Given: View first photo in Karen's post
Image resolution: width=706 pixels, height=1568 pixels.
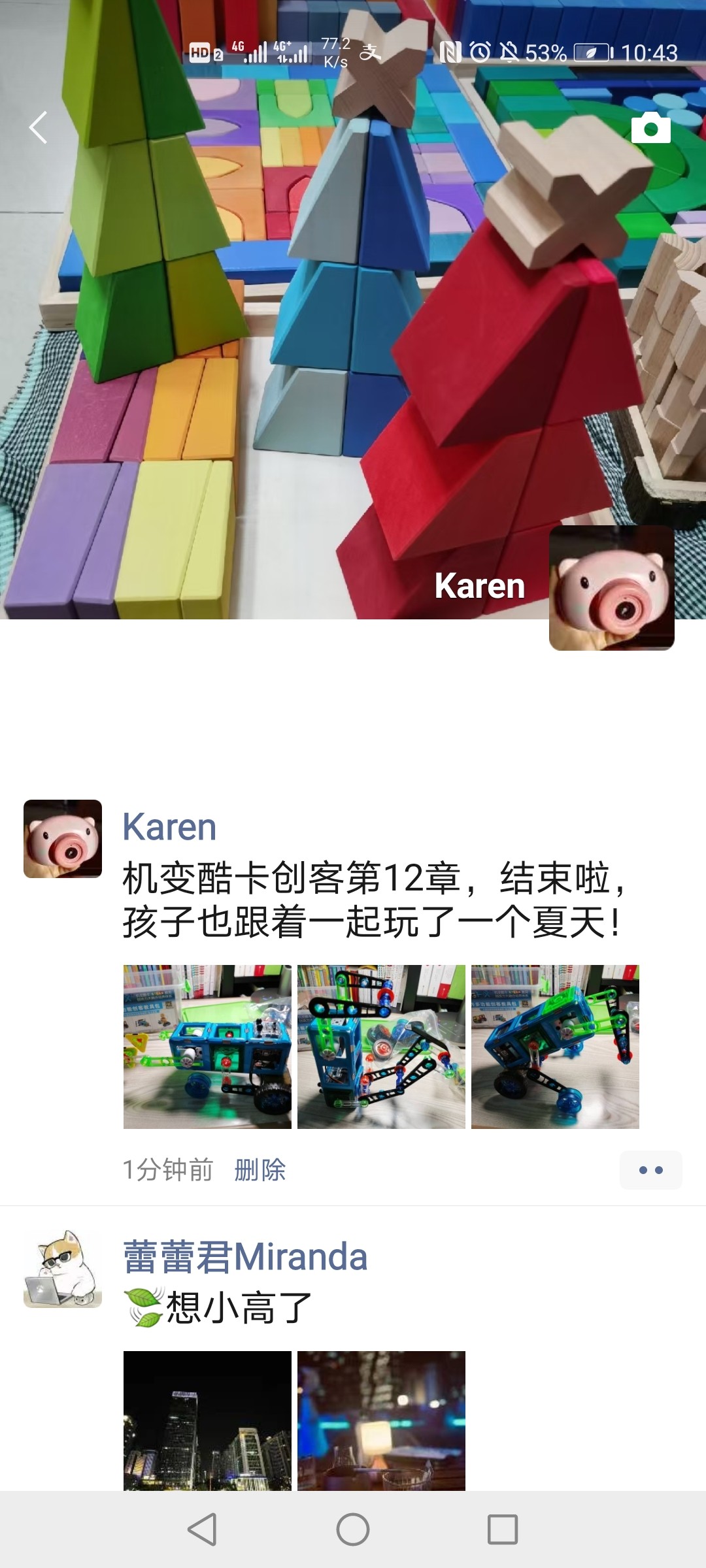Looking at the screenshot, I should [207, 1047].
